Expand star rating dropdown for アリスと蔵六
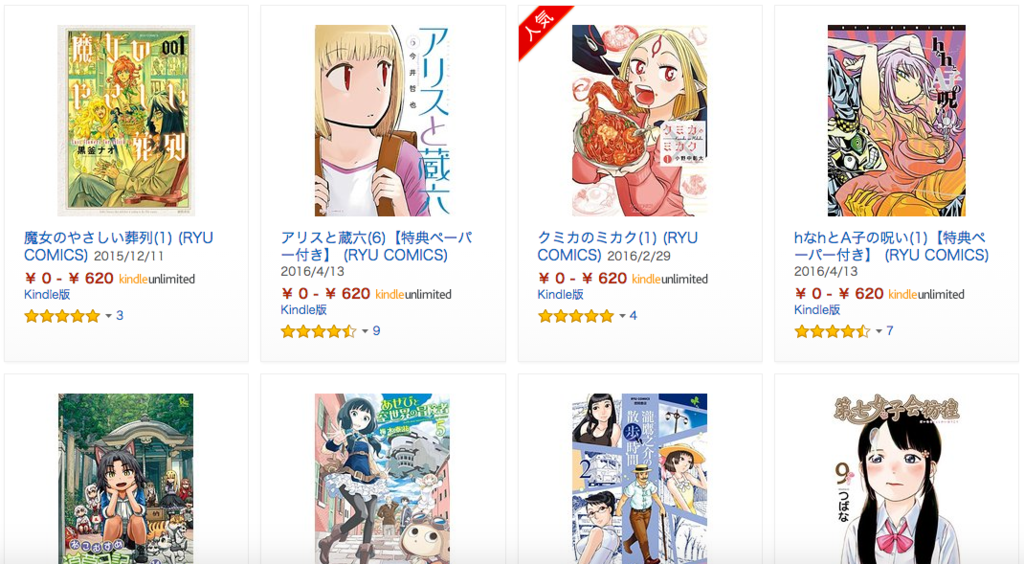This screenshot has width=1024, height=564. pyautogui.click(x=365, y=331)
